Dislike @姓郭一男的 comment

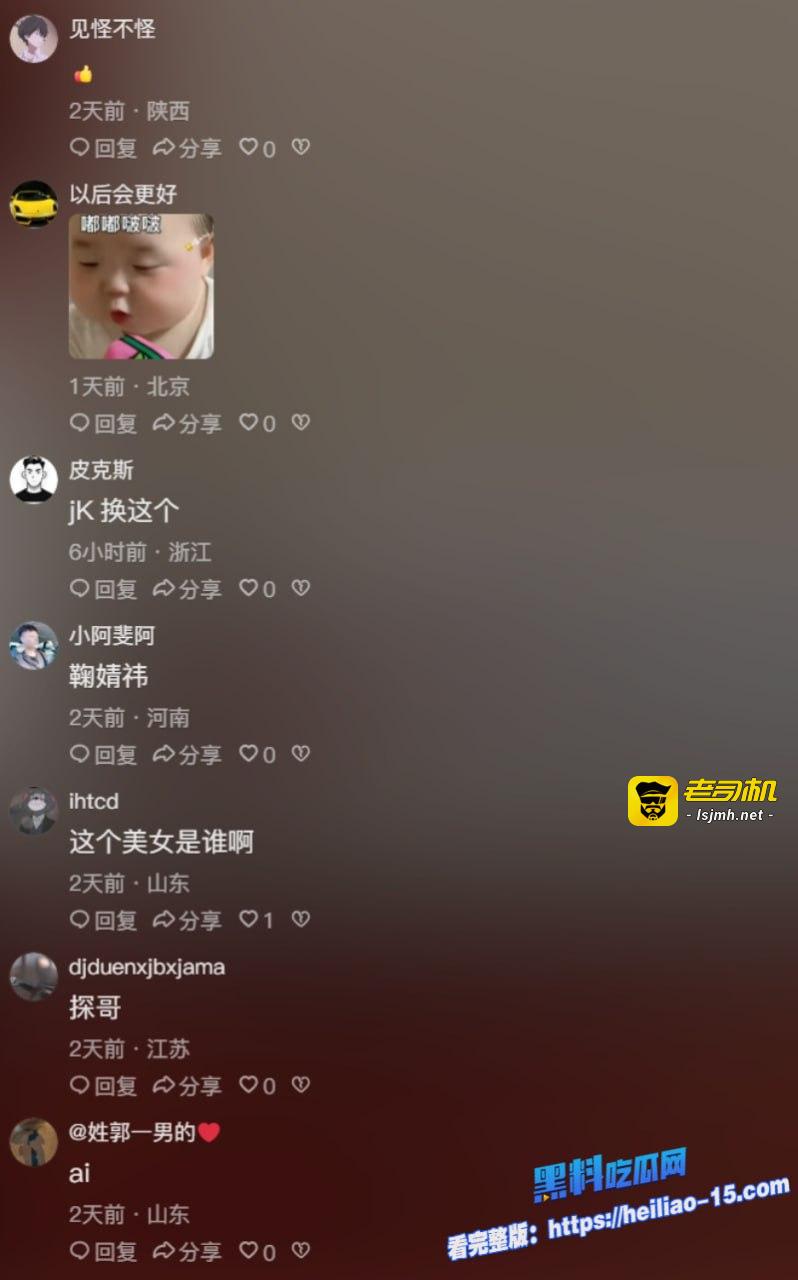click(300, 1251)
